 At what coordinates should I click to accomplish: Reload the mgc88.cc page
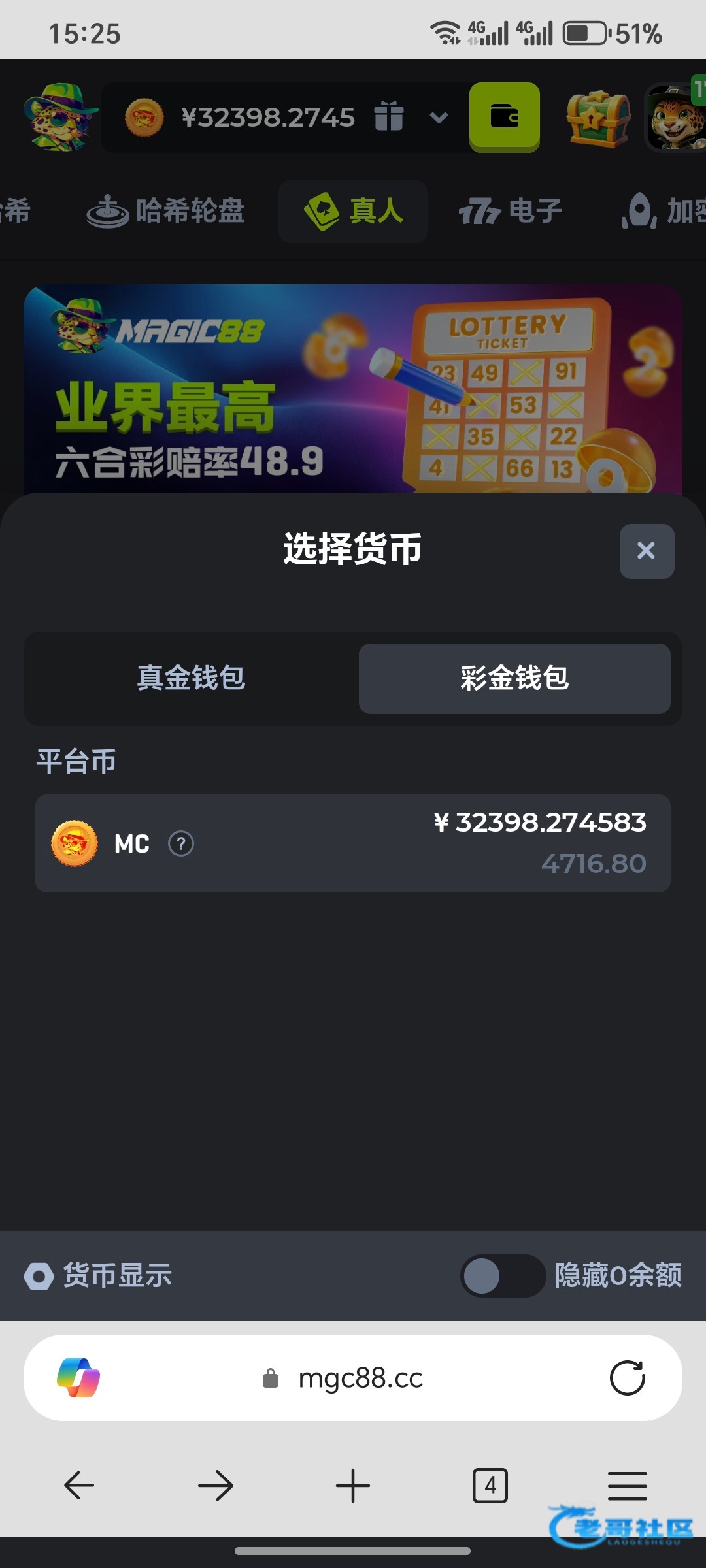628,1378
